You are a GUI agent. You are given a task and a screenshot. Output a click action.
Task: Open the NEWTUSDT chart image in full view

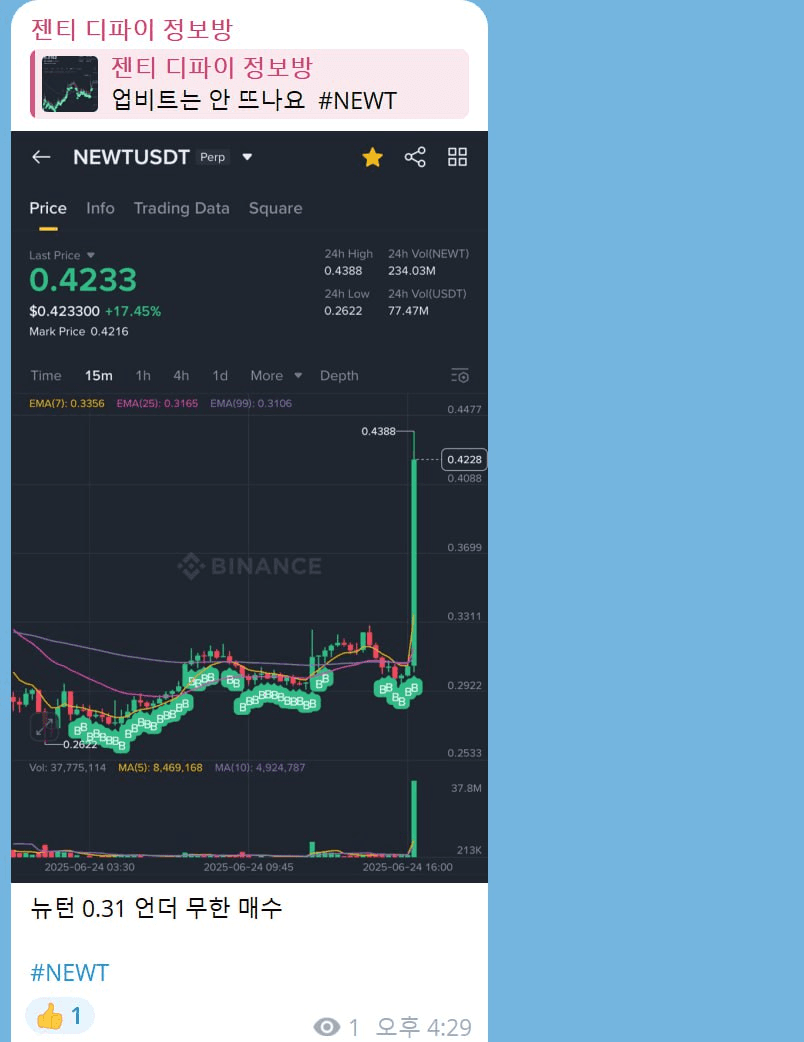249,506
